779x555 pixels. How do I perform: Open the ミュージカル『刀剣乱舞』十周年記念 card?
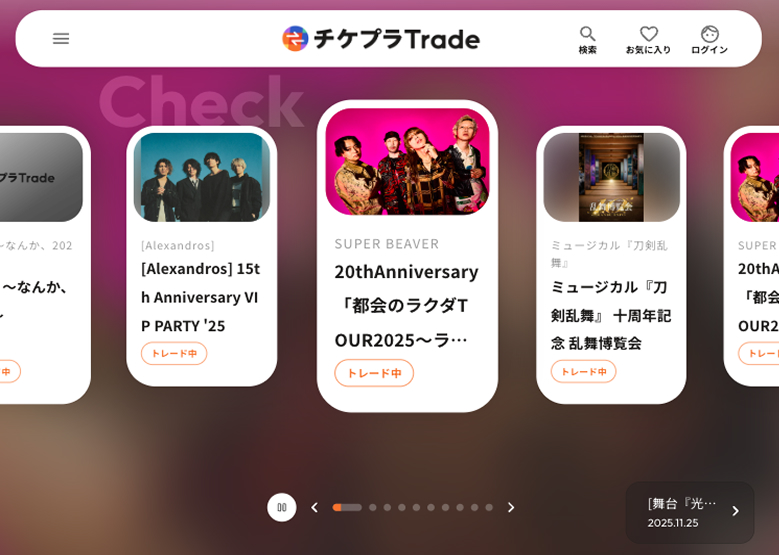click(x=610, y=265)
